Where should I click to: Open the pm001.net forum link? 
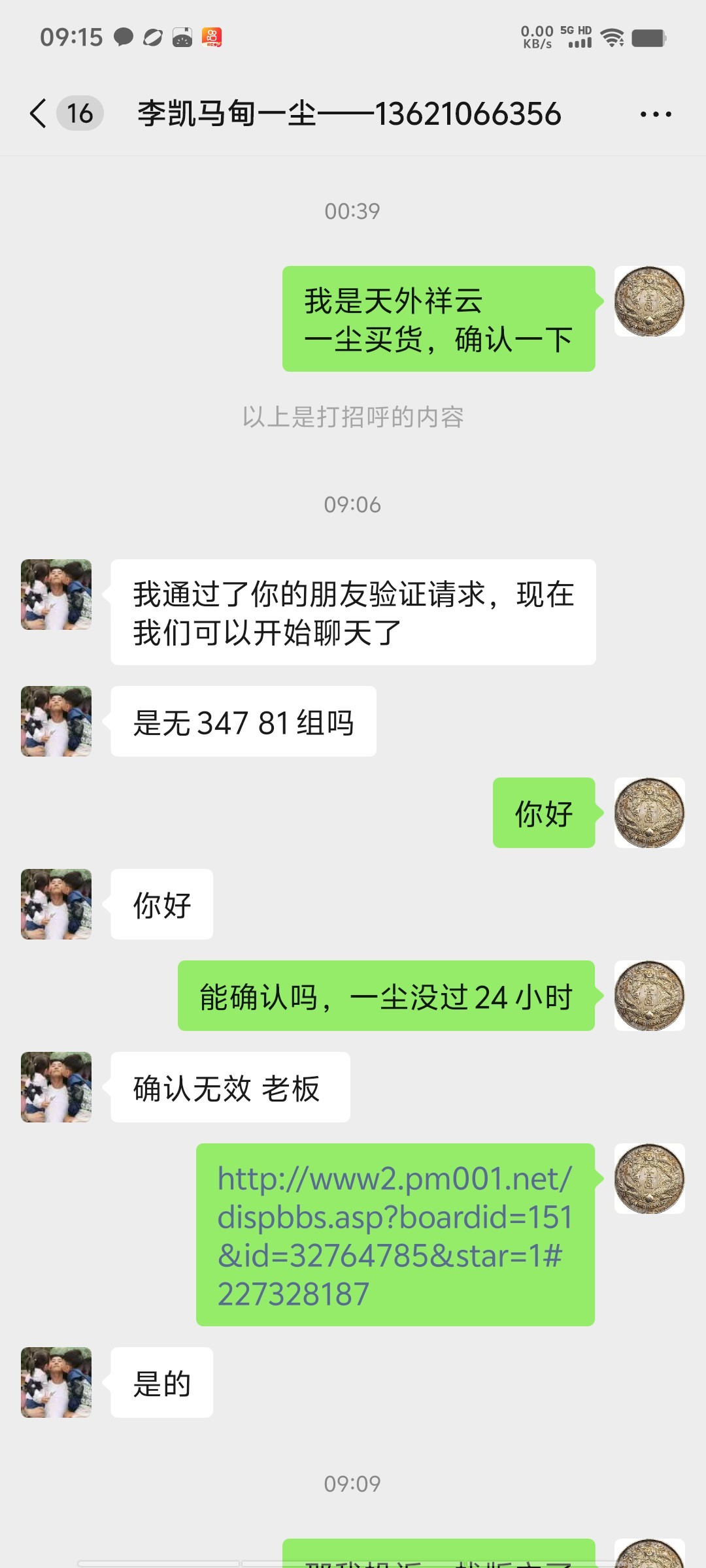pyautogui.click(x=395, y=1235)
